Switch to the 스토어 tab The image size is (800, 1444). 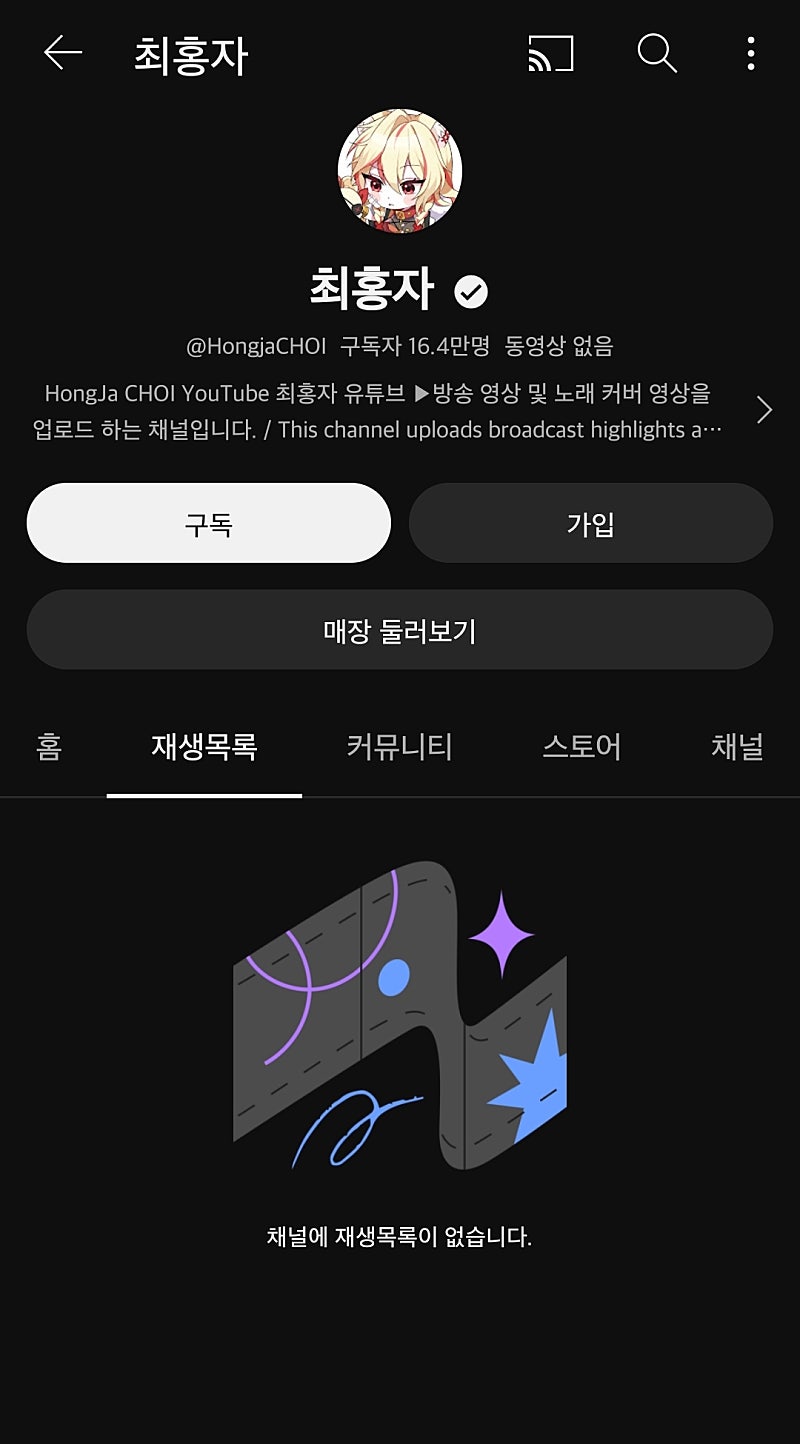(x=582, y=747)
